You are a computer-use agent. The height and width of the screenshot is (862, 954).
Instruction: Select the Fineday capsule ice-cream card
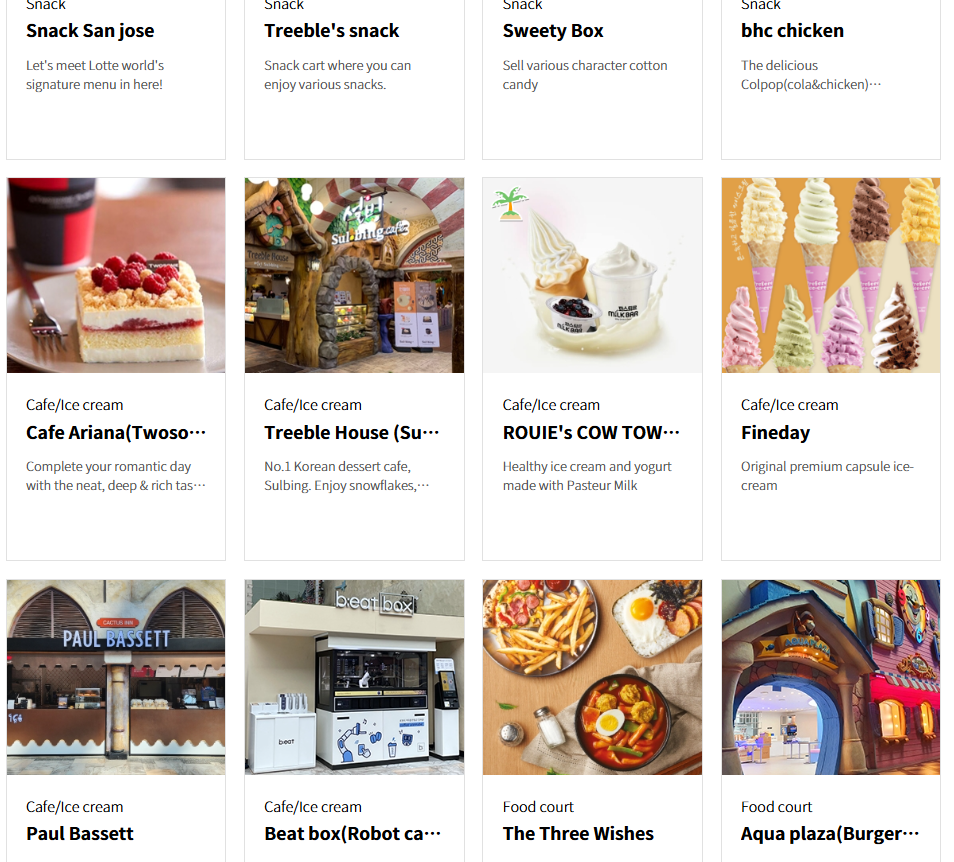(x=830, y=368)
